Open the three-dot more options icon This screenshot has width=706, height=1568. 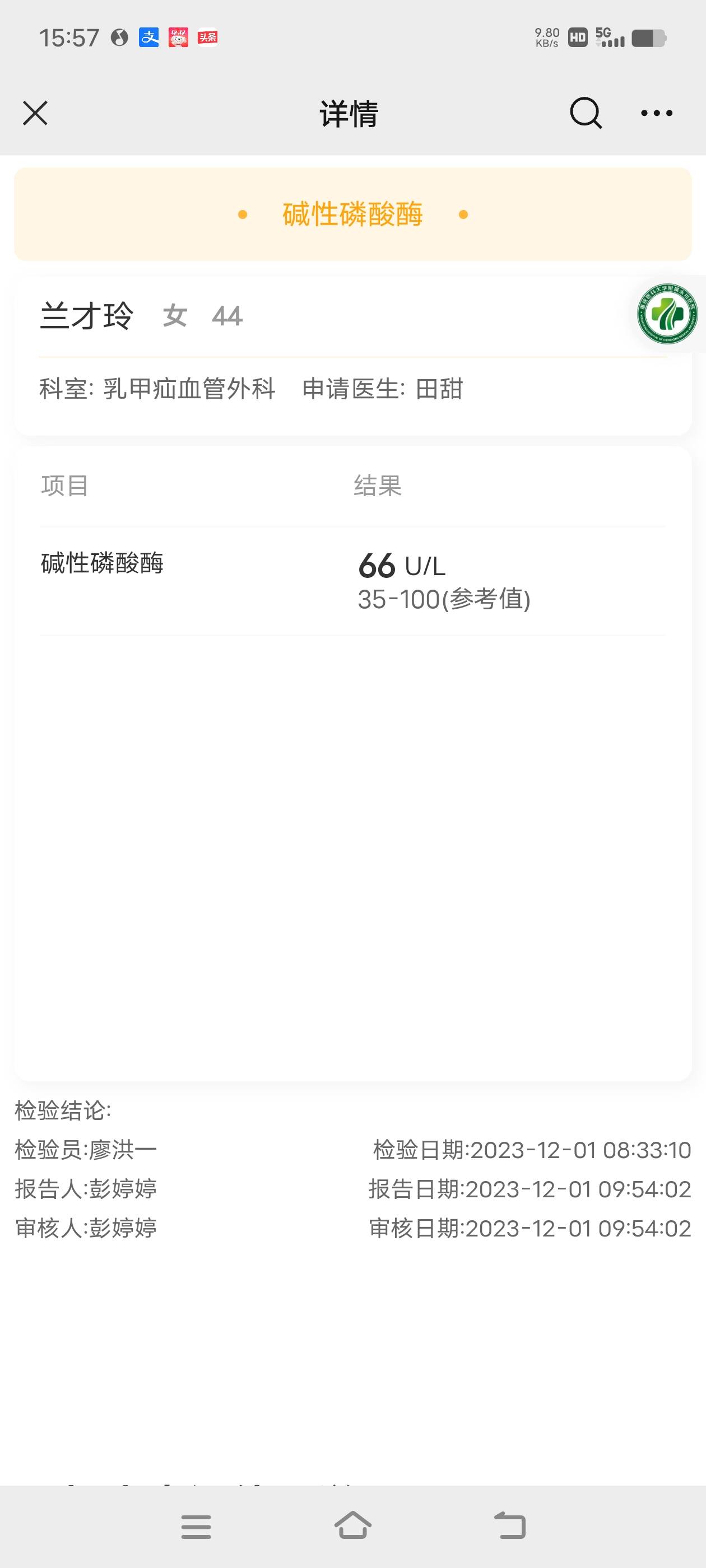tap(656, 113)
